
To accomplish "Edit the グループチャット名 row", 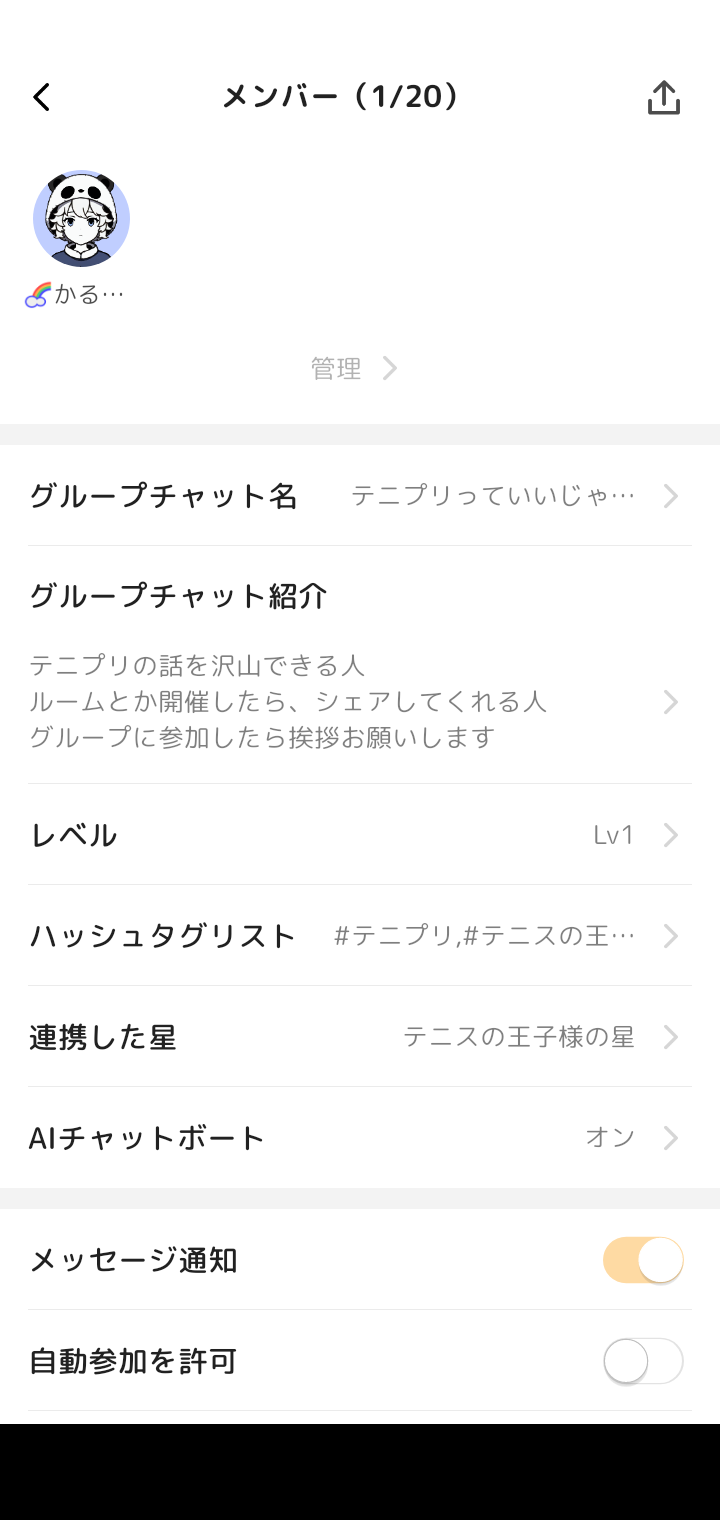I will [x=360, y=496].
